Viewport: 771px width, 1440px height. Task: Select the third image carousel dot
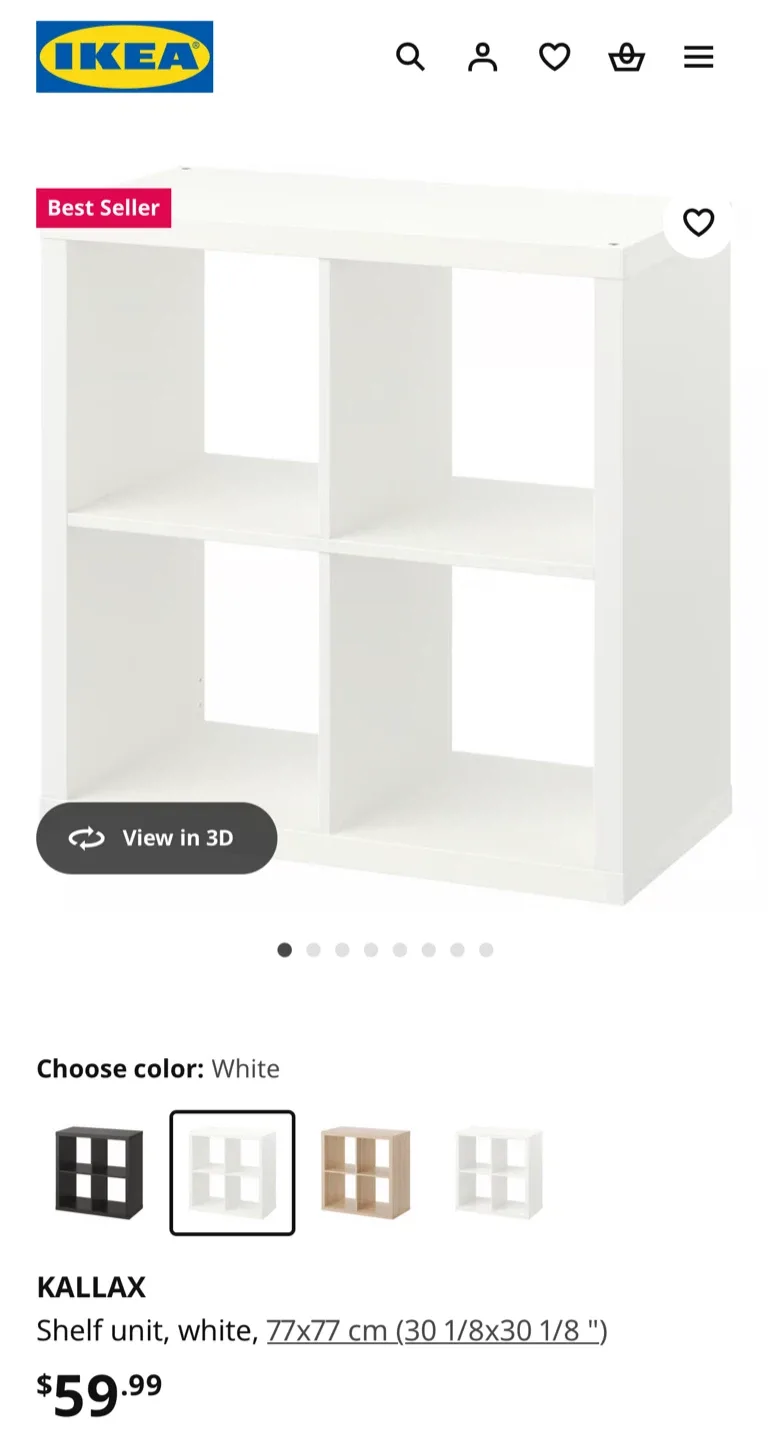(342, 950)
